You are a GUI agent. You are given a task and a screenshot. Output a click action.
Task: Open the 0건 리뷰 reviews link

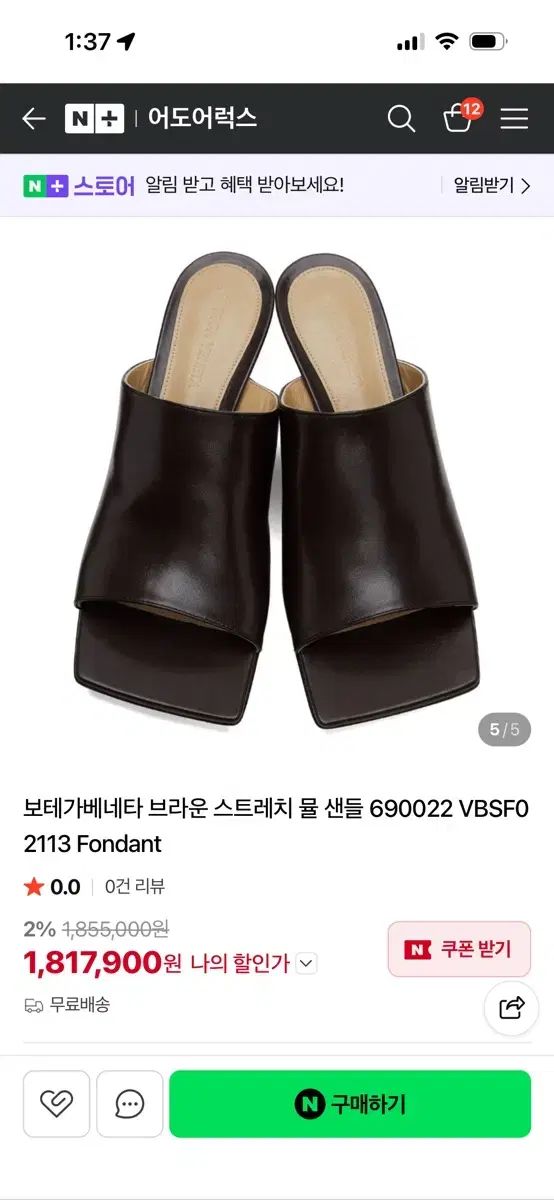[135, 886]
